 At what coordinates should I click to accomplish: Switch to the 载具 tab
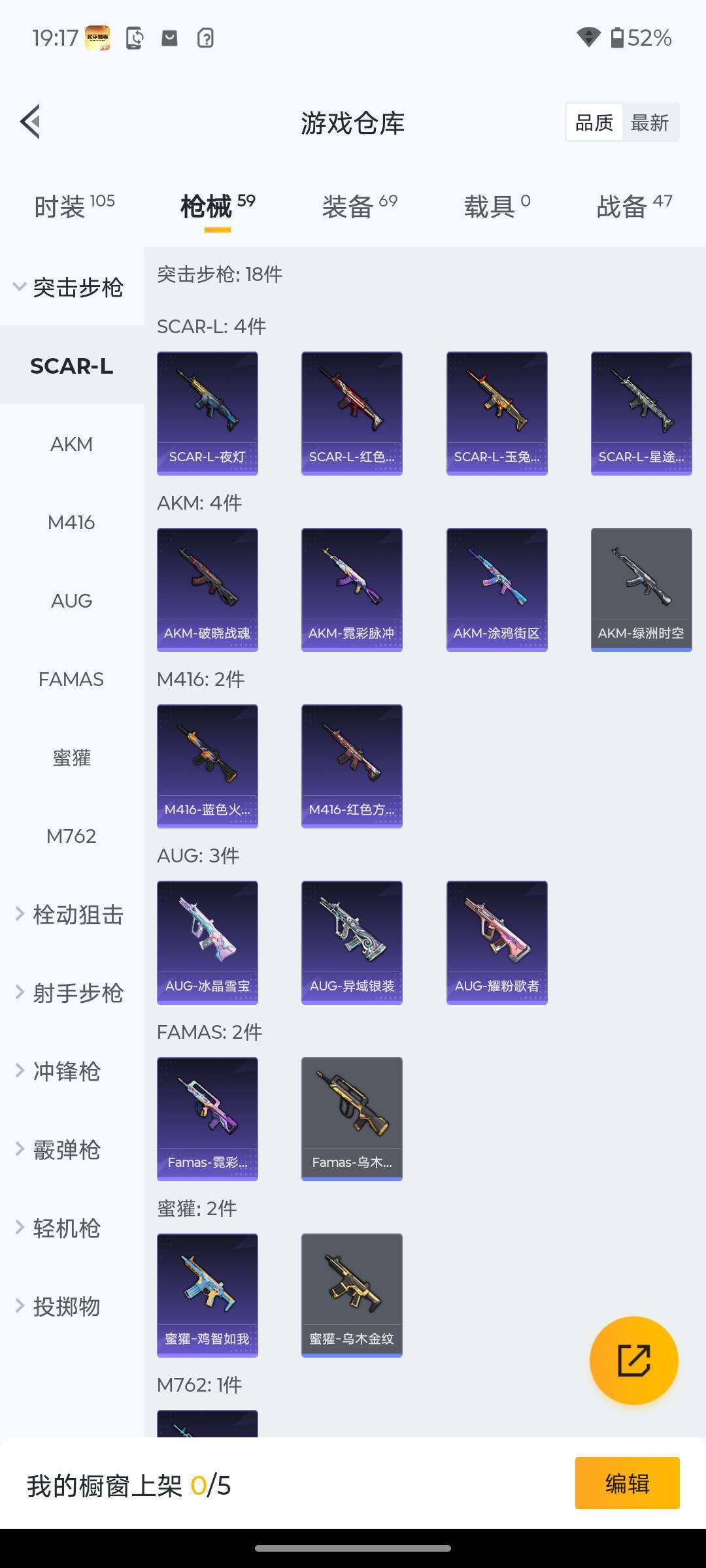point(497,206)
